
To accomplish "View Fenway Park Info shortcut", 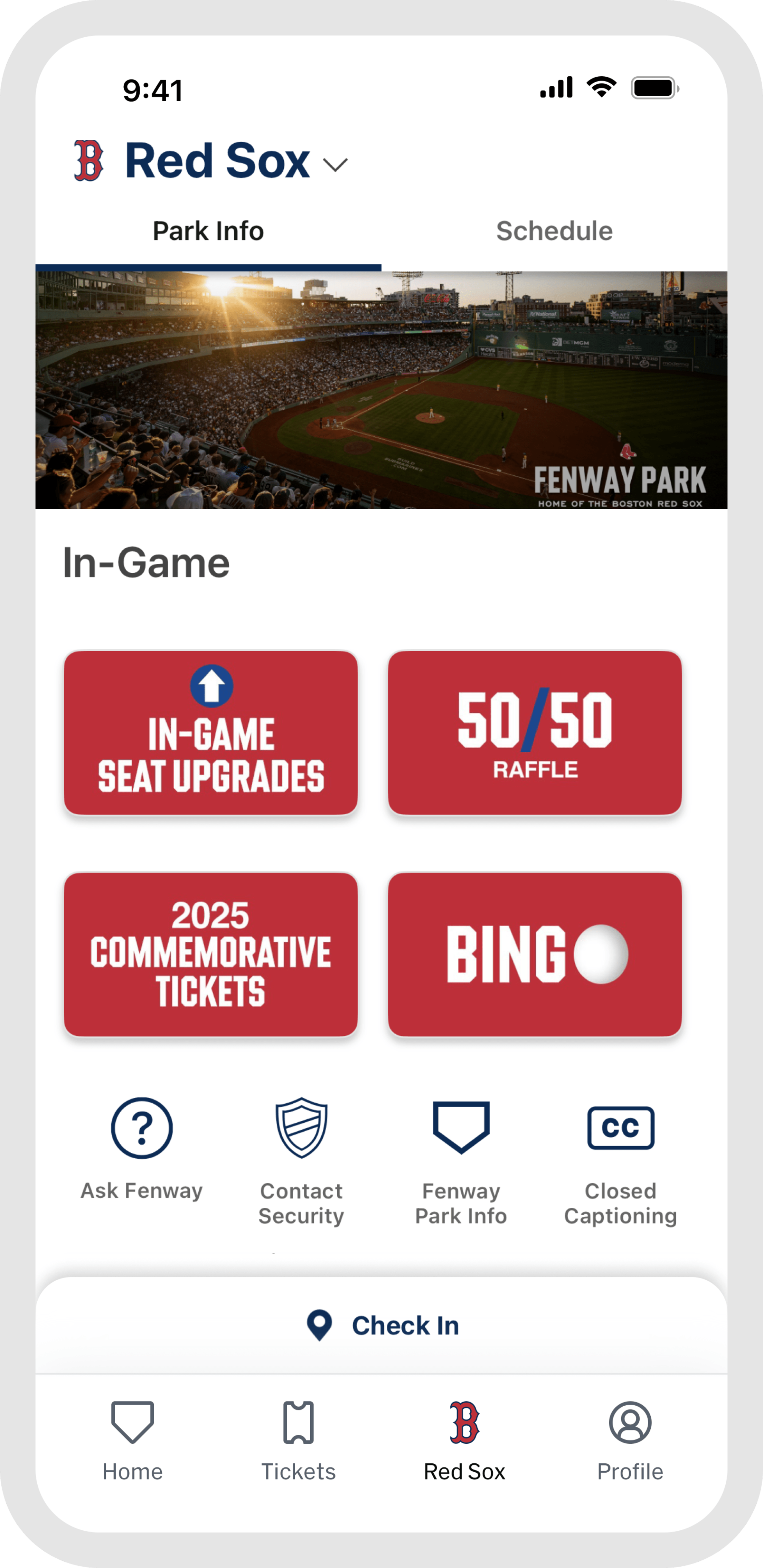I will pyautogui.click(x=461, y=1160).
